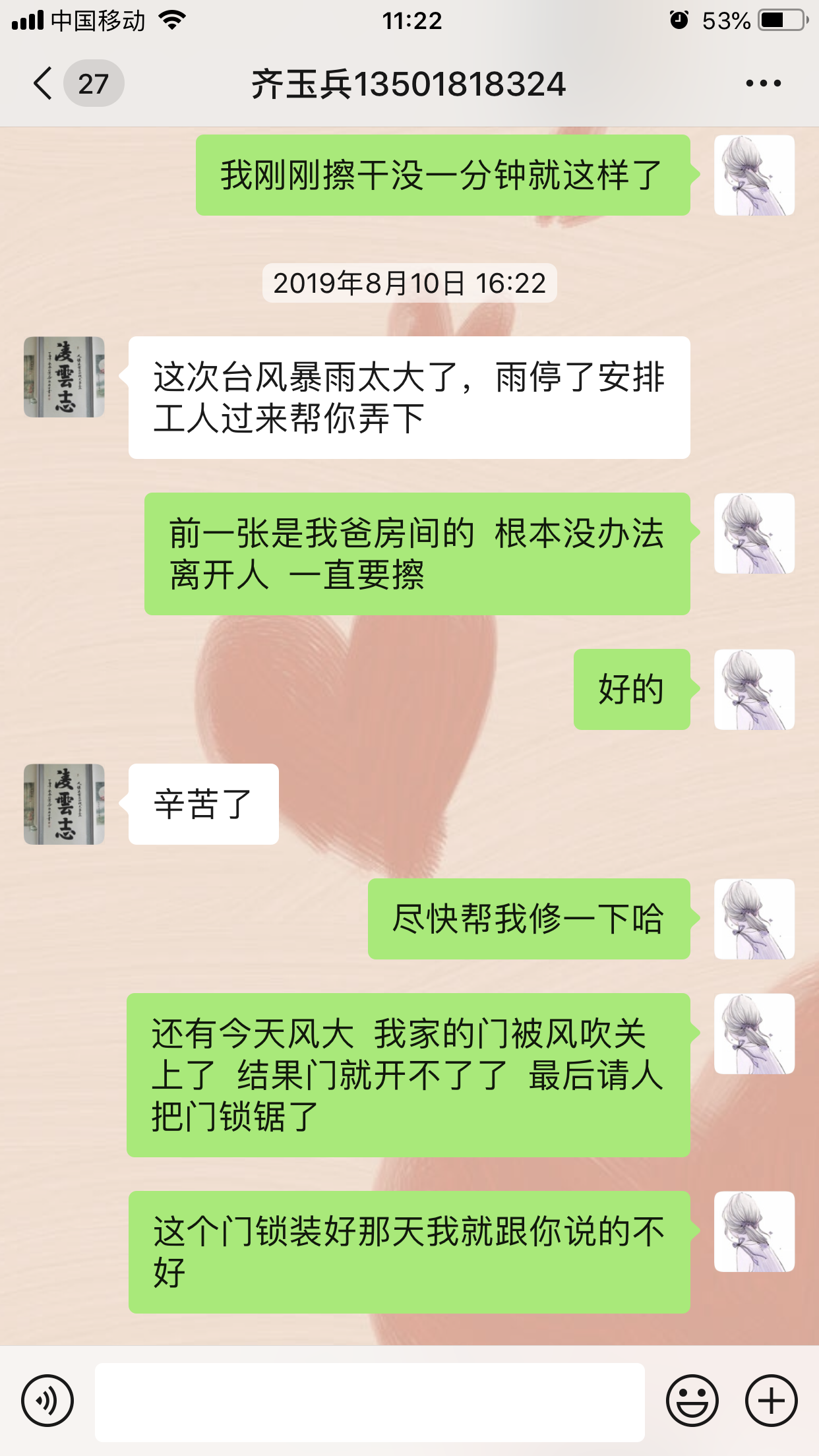Go back to the chat list
Image resolution: width=819 pixels, height=1456 pixels.
44,84
